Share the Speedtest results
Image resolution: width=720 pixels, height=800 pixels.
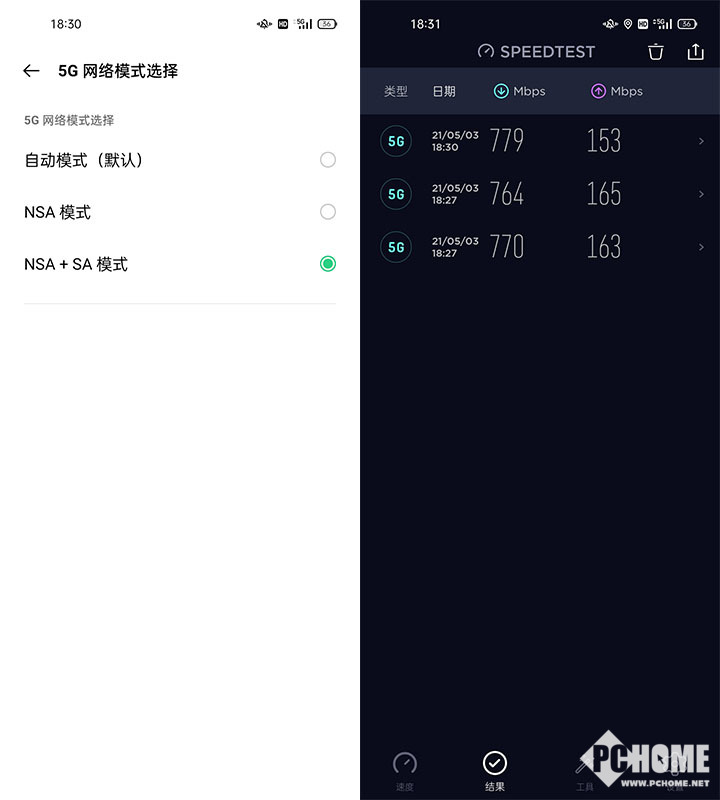tap(696, 52)
